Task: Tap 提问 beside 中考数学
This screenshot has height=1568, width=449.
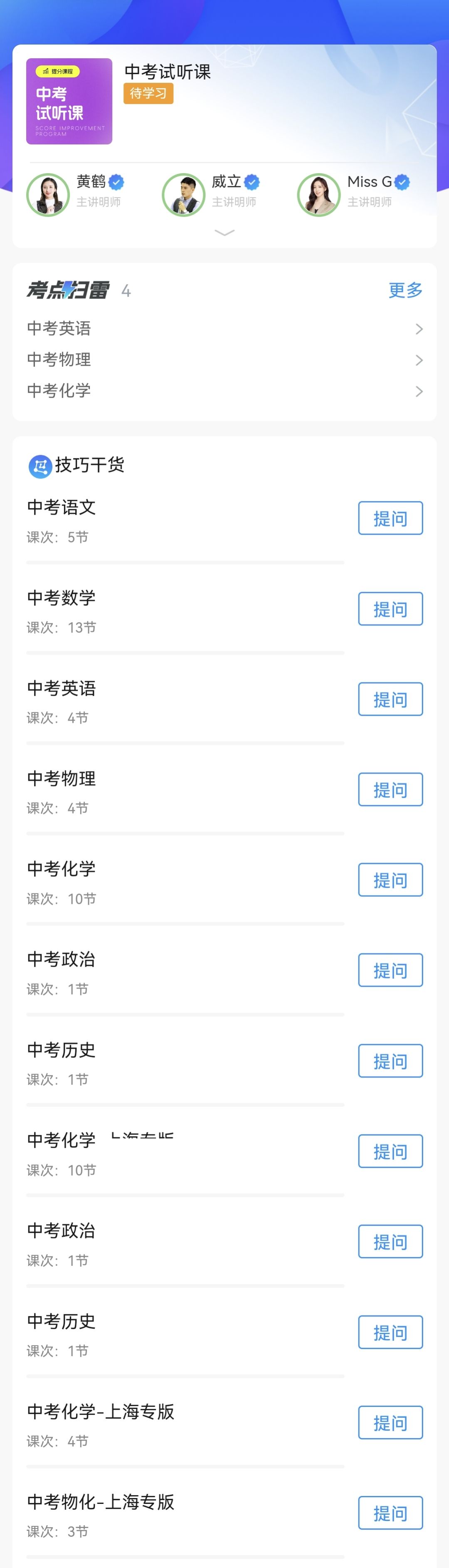Action: (390, 609)
